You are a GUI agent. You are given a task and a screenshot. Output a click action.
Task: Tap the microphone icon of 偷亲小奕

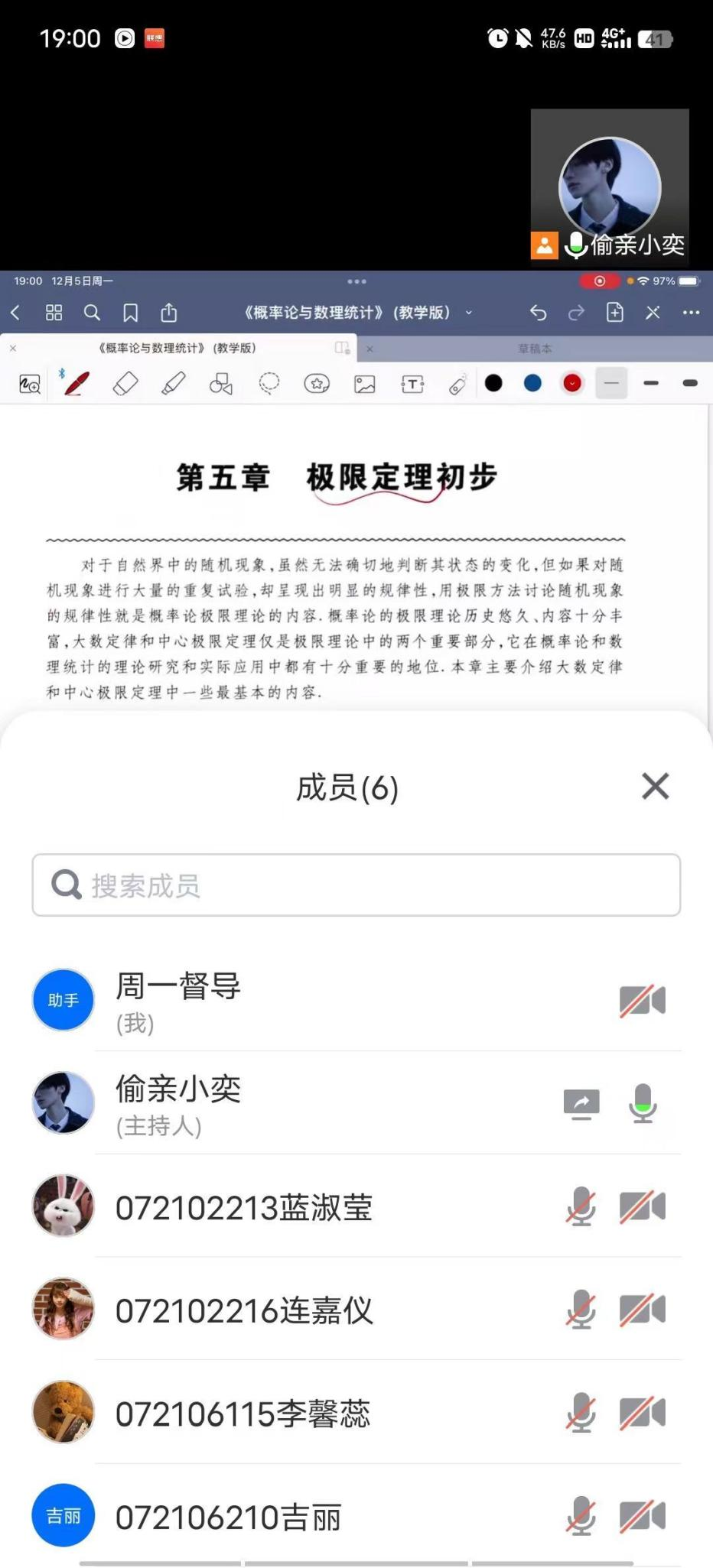(x=643, y=1103)
